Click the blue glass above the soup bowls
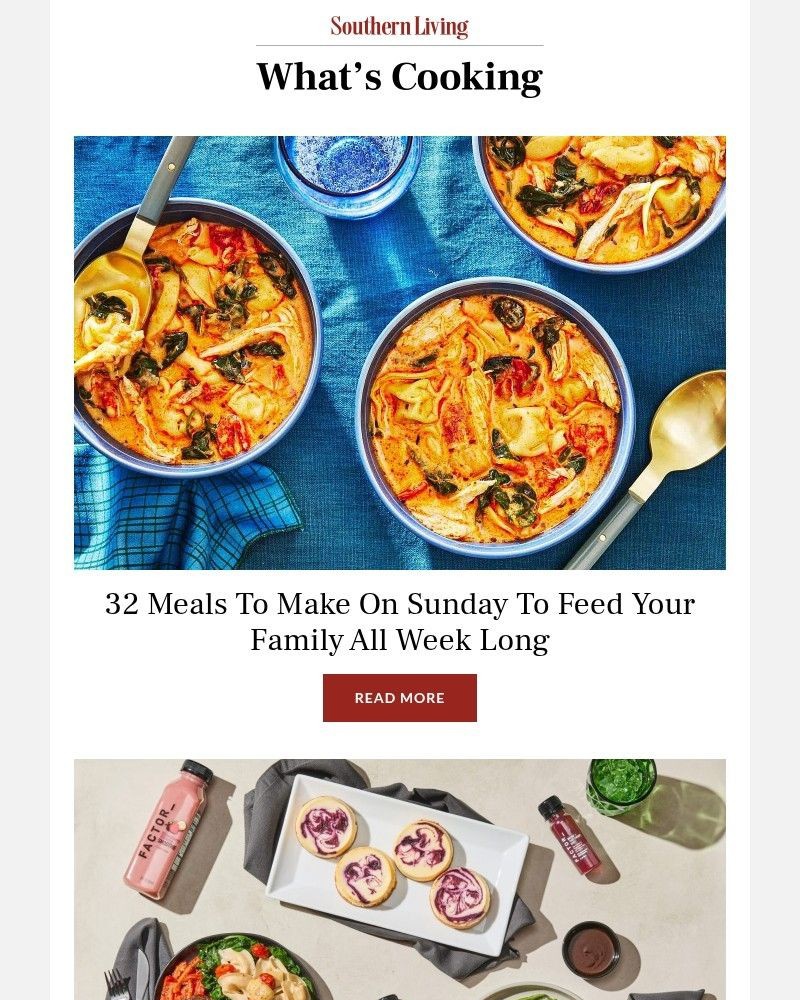Image resolution: width=800 pixels, height=1000 pixels. [x=348, y=170]
